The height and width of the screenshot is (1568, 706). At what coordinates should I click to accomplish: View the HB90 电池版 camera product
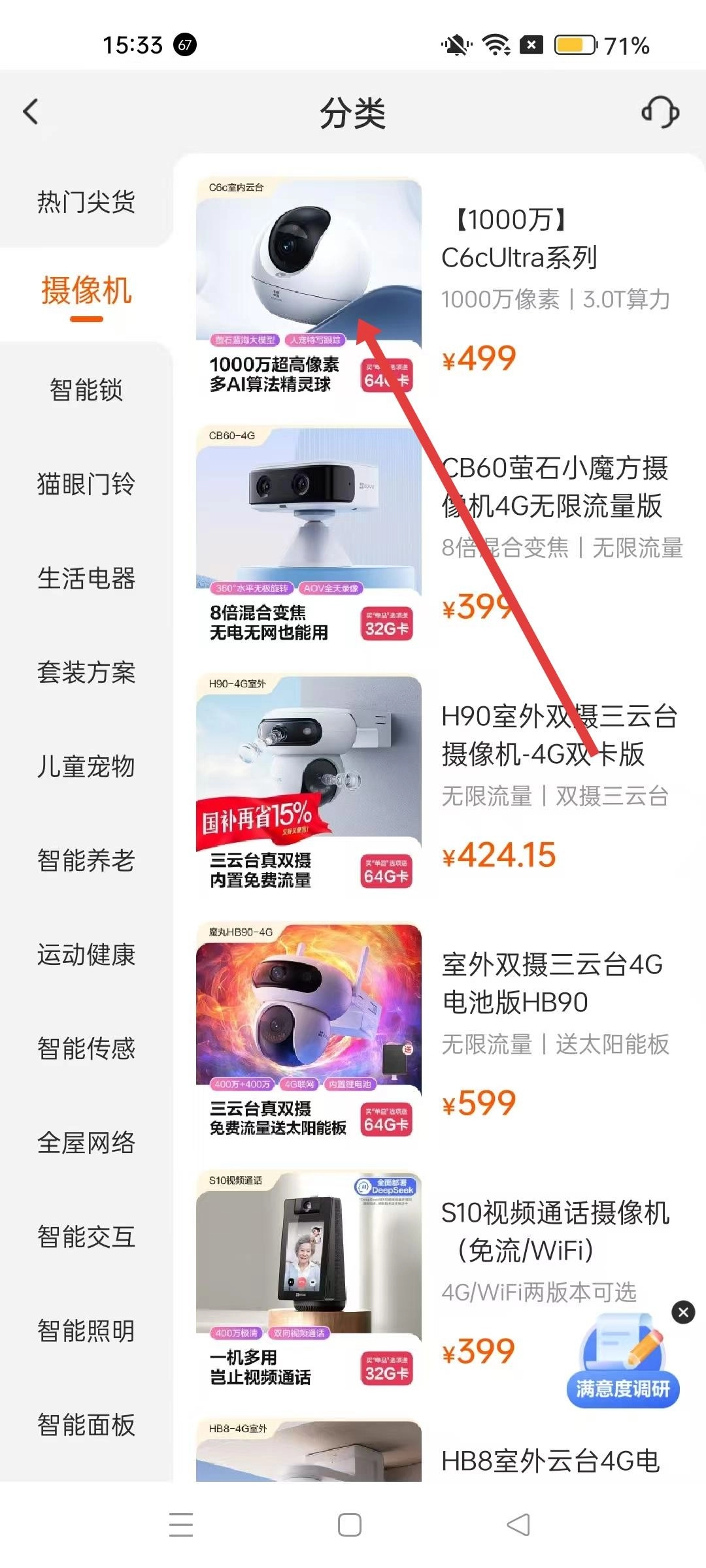pos(552,983)
